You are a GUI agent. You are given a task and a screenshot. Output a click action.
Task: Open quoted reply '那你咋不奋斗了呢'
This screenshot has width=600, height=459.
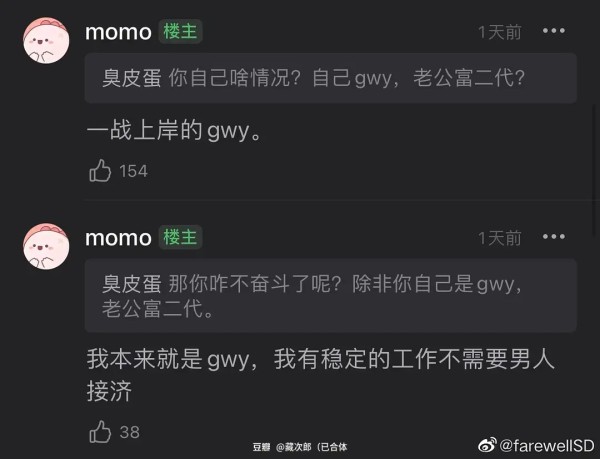point(331,296)
